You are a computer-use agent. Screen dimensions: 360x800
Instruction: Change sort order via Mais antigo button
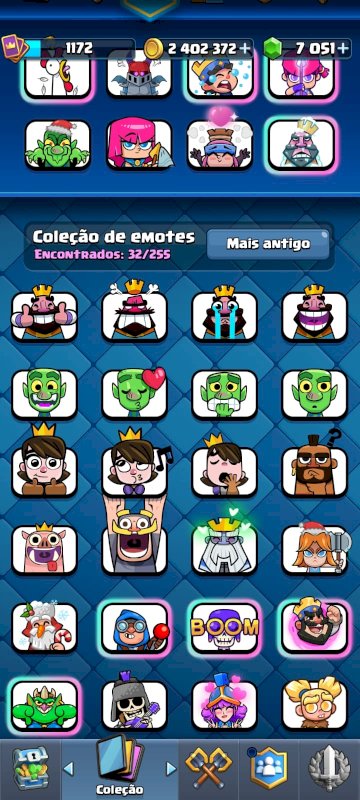click(x=268, y=244)
